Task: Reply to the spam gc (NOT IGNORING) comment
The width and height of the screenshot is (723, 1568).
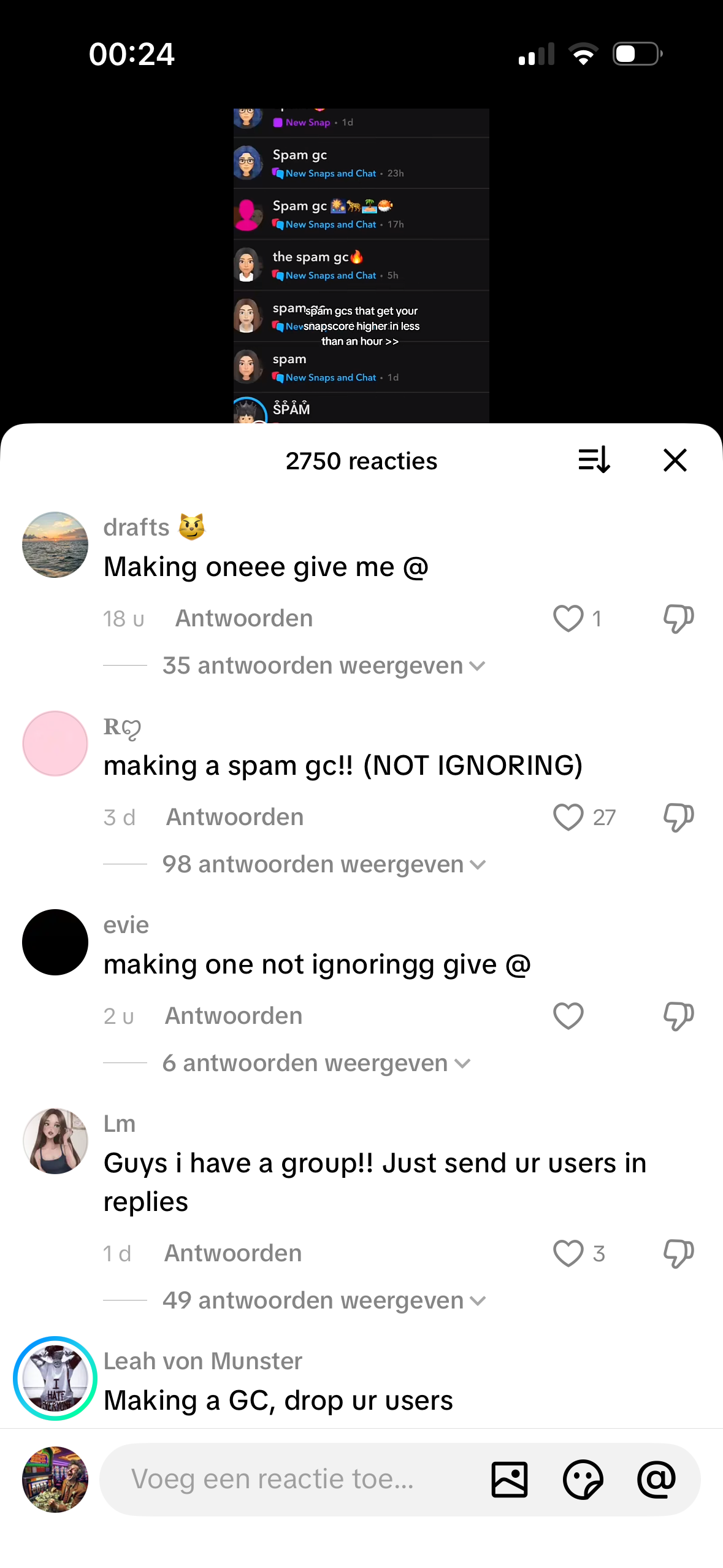Action: 235,817
